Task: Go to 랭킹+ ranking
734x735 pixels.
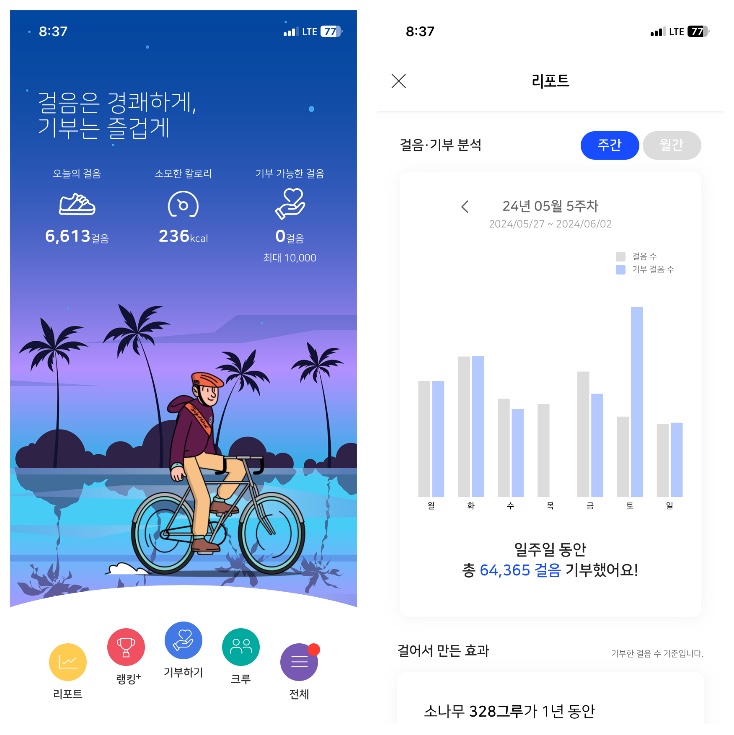Action: click(125, 648)
